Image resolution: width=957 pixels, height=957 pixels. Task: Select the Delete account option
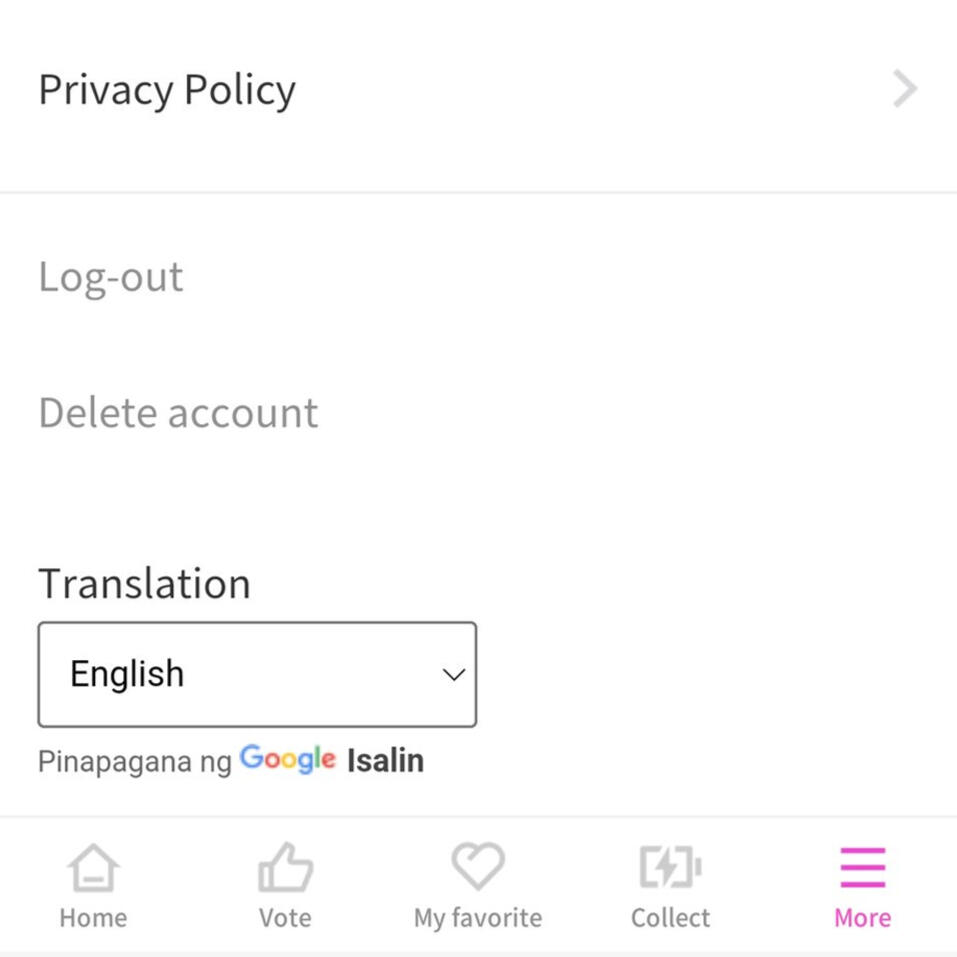[178, 412]
